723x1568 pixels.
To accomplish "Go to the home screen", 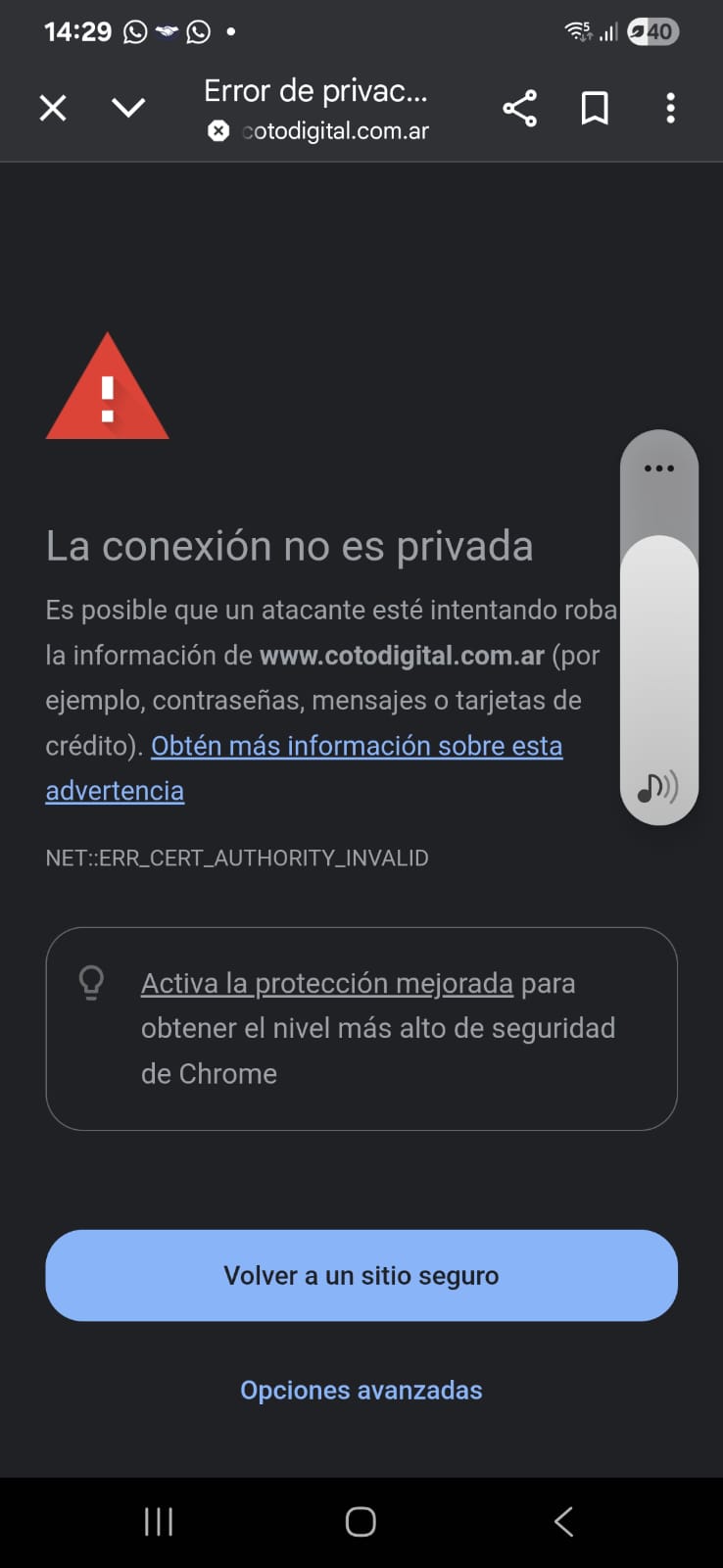I will pos(361,1522).
